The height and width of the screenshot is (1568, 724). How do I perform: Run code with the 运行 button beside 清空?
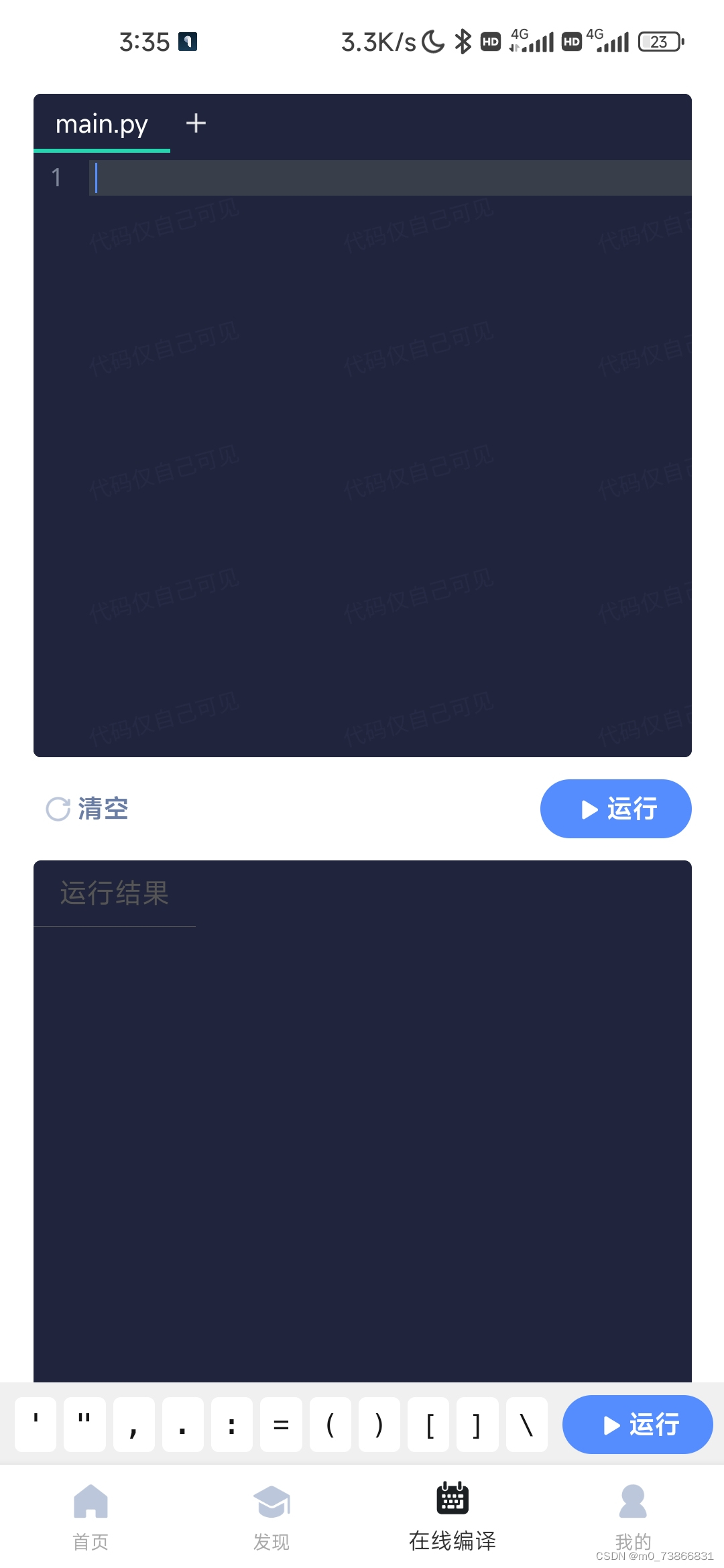tap(615, 809)
